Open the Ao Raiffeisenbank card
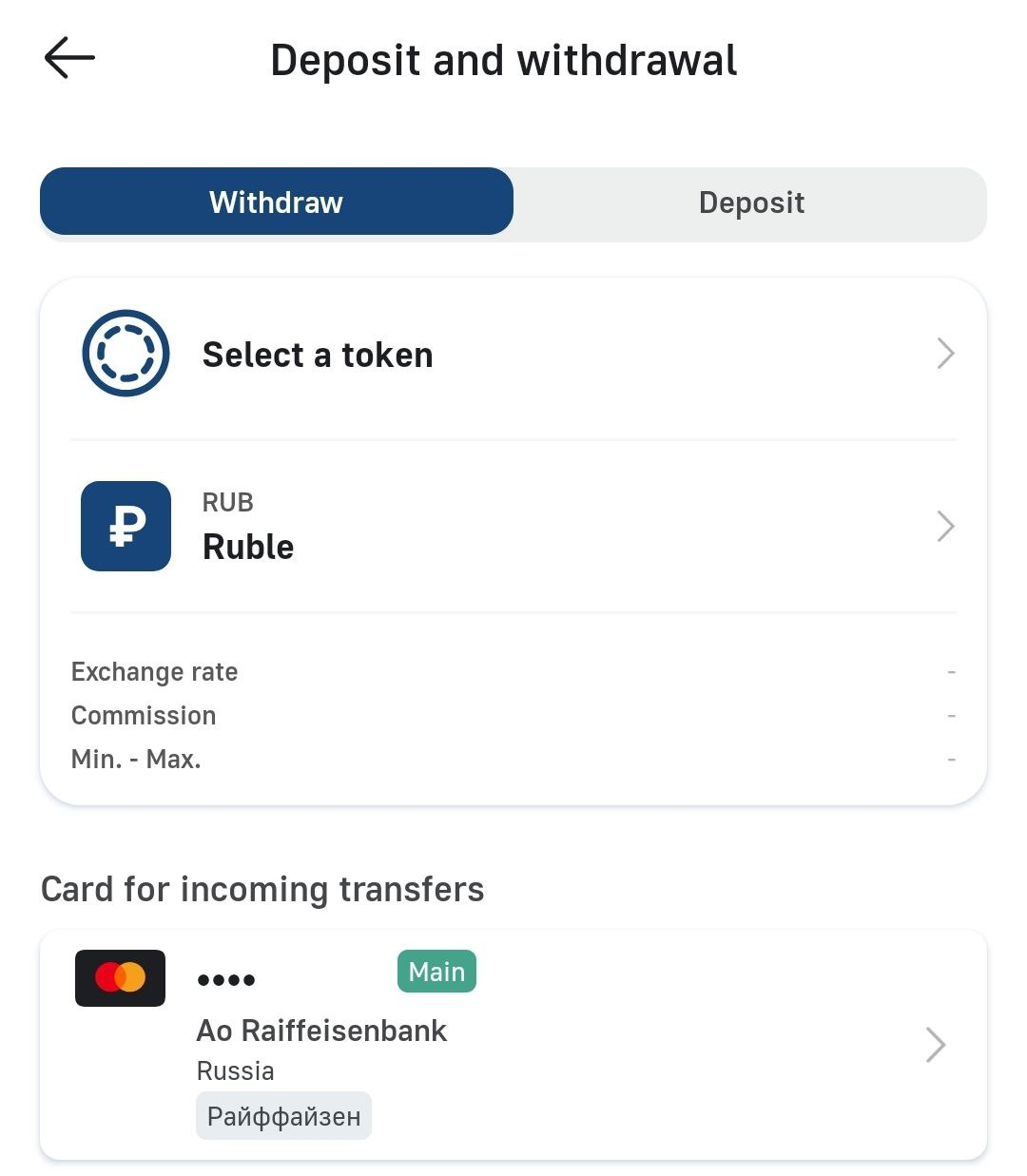 513,1044
